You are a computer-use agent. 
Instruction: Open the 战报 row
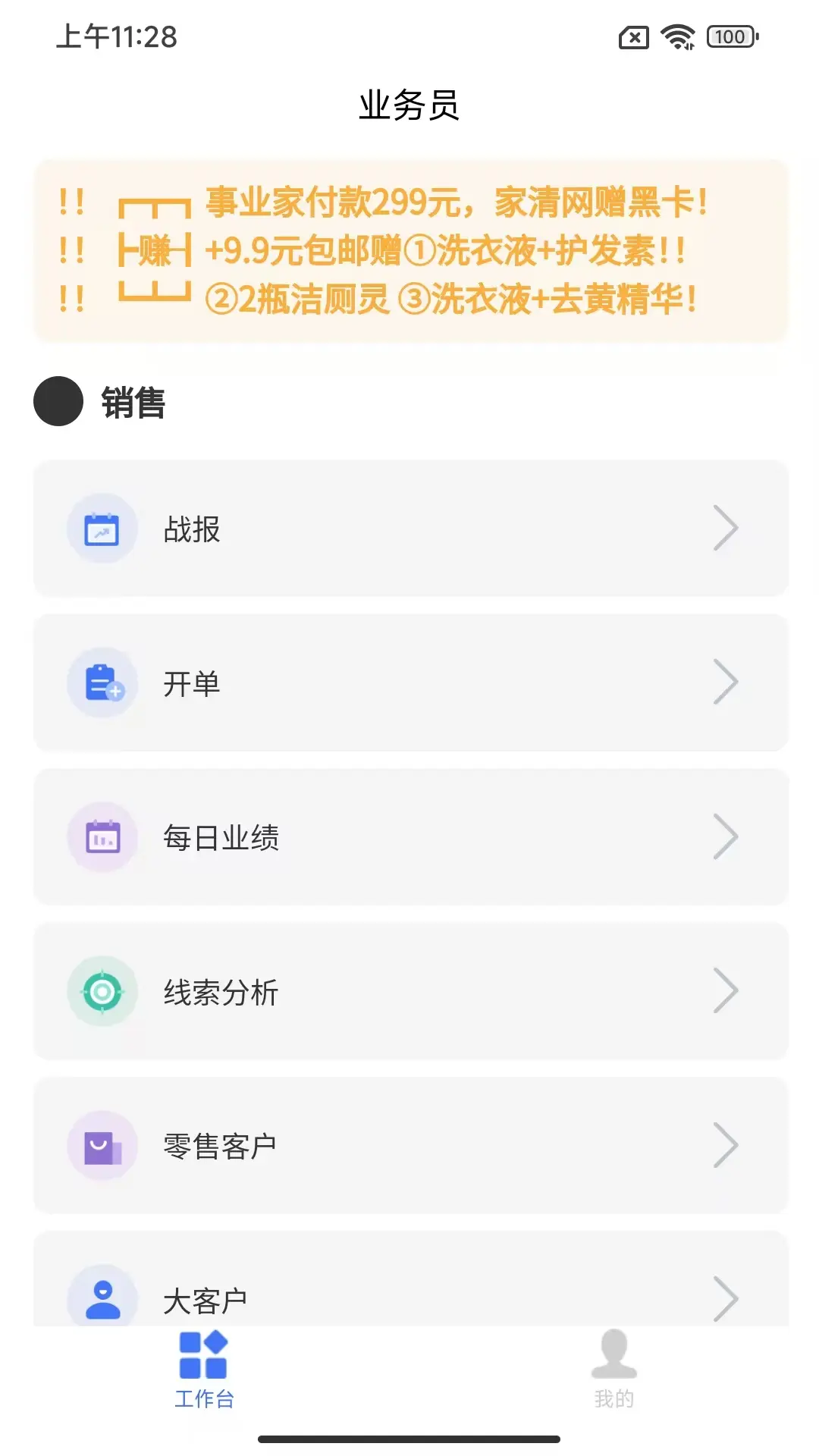(409, 529)
